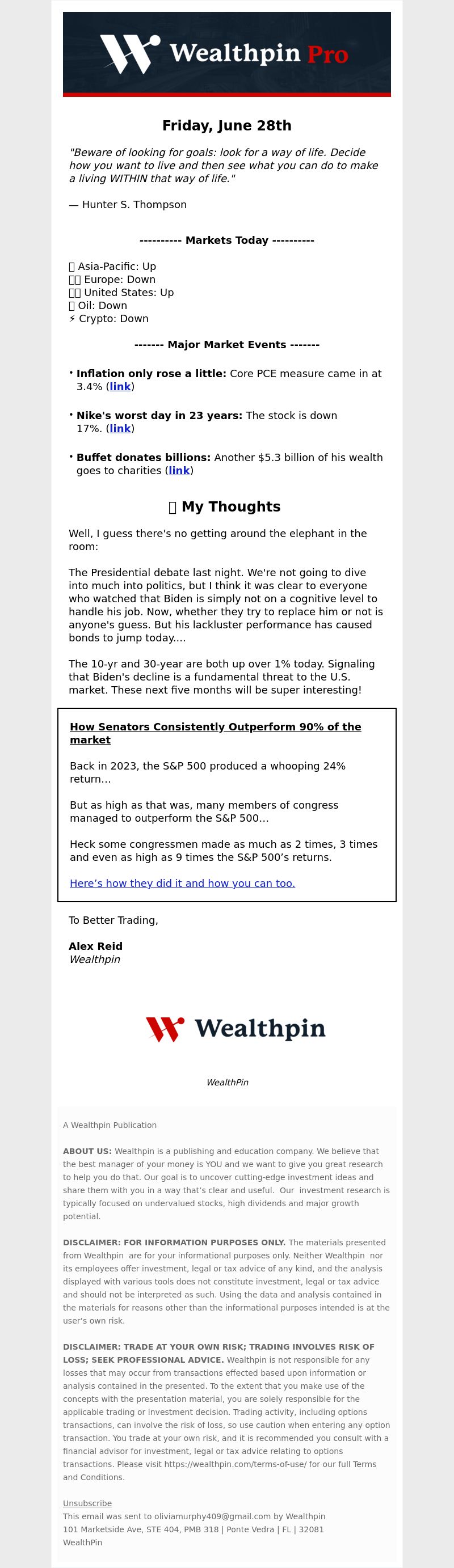Unsubscribe from this Wealthpin email
Viewport: 454px width, 1568px height.
click(x=87, y=1503)
